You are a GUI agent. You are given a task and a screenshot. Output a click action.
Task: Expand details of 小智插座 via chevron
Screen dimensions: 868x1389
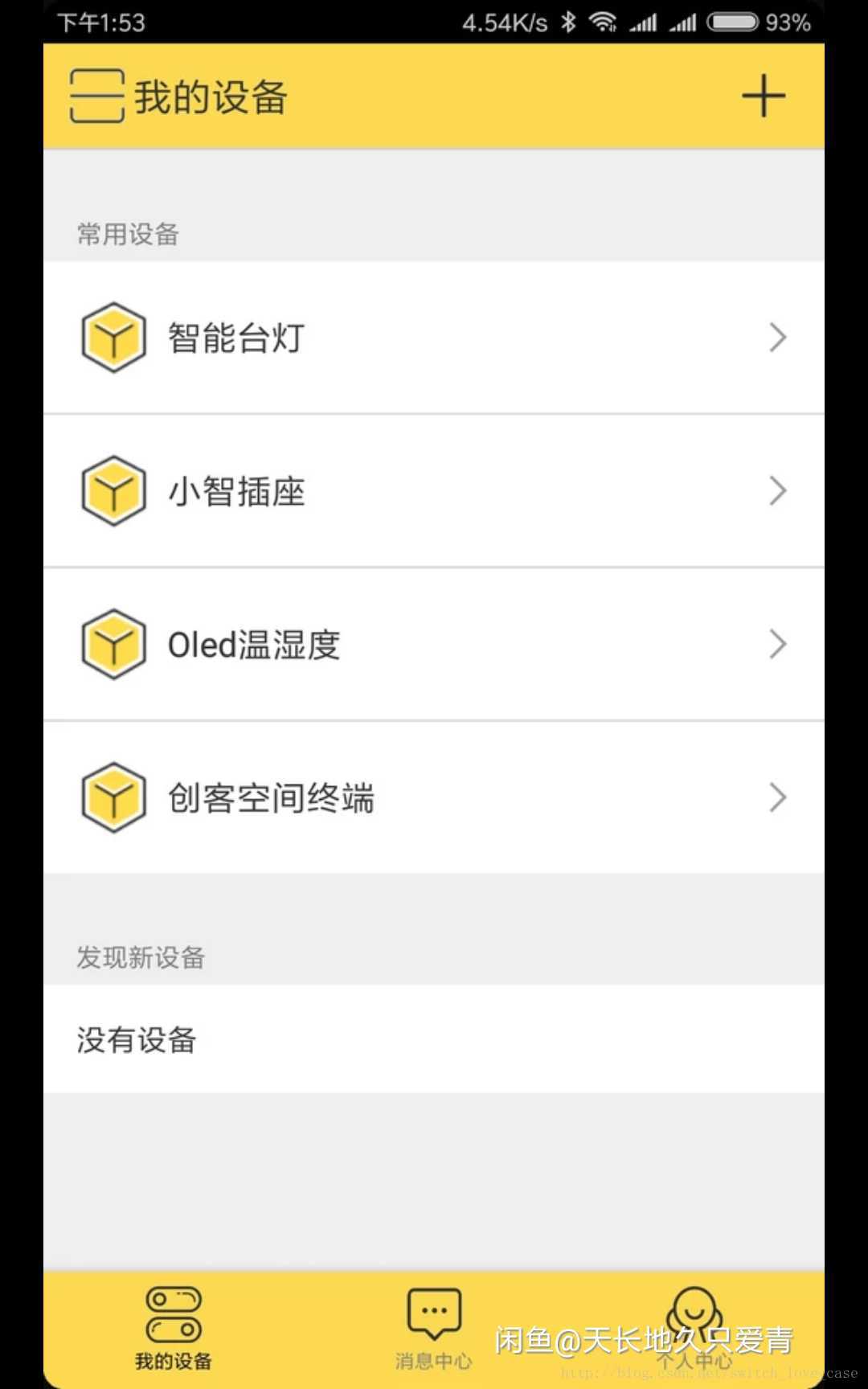776,491
